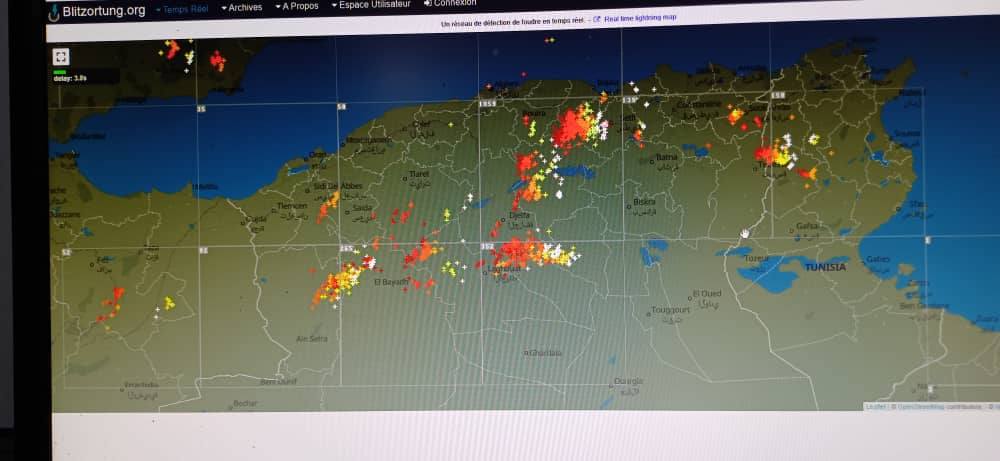Toggle fullscreen map view

pos(61,57)
